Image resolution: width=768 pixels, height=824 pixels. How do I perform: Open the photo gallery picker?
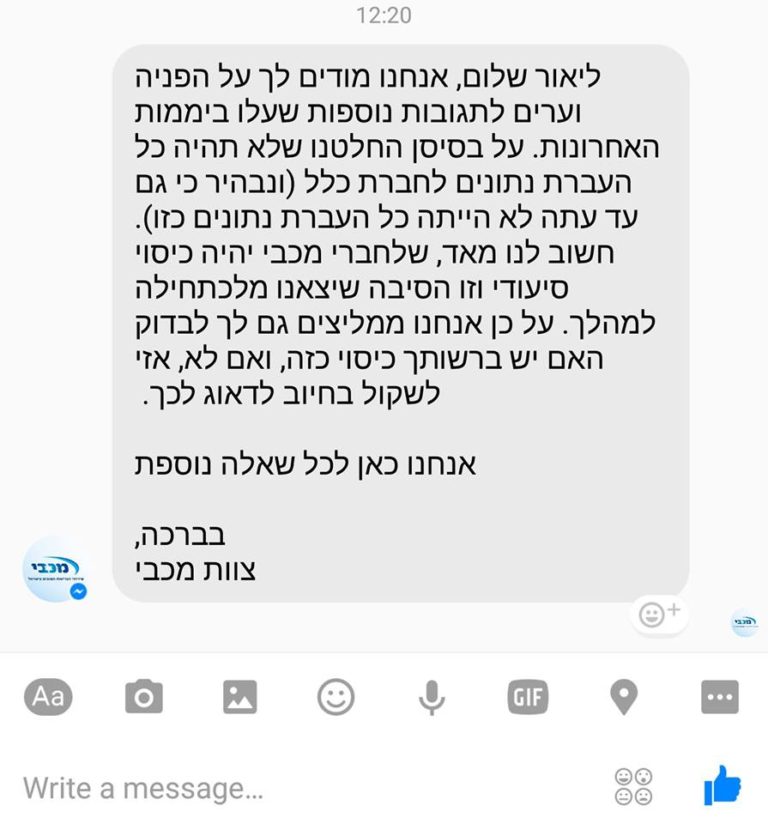coord(240,697)
